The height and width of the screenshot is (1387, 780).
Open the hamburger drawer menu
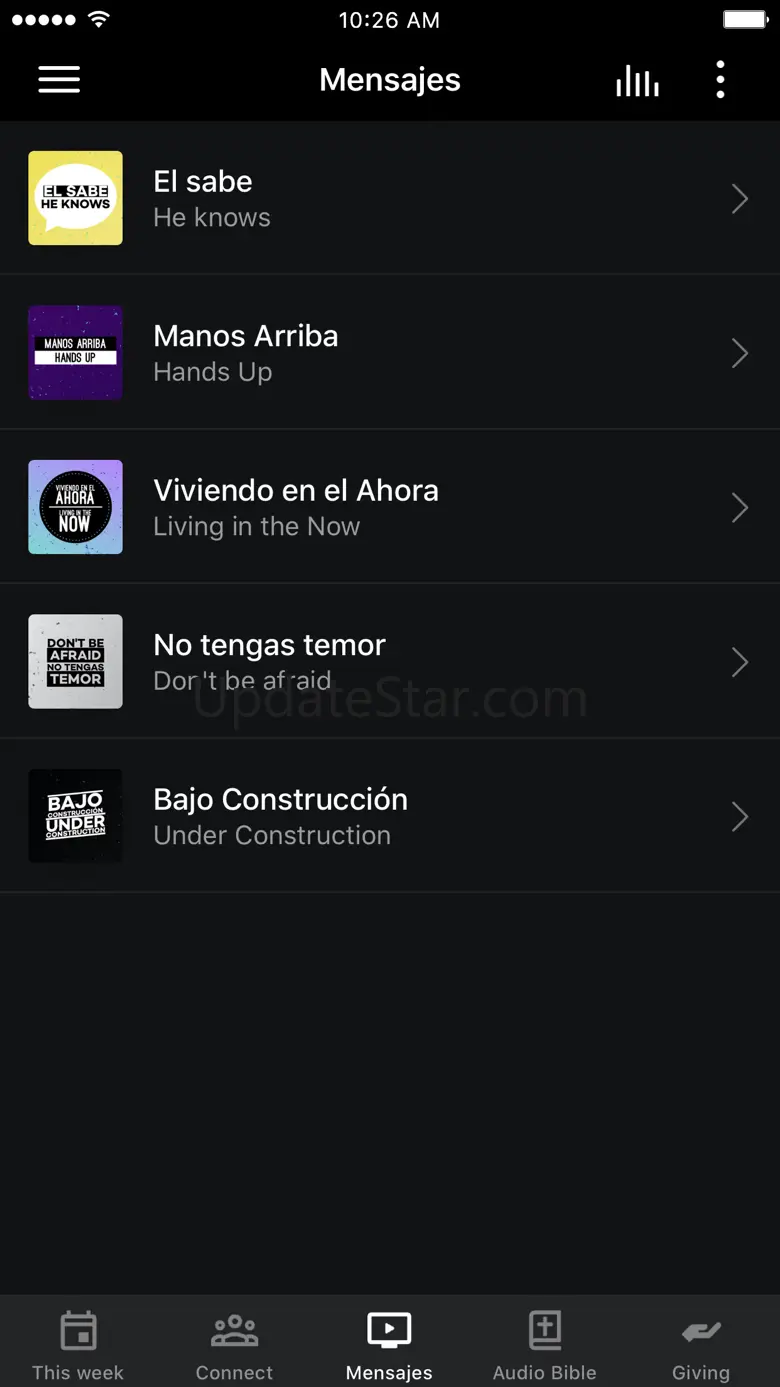click(x=59, y=80)
